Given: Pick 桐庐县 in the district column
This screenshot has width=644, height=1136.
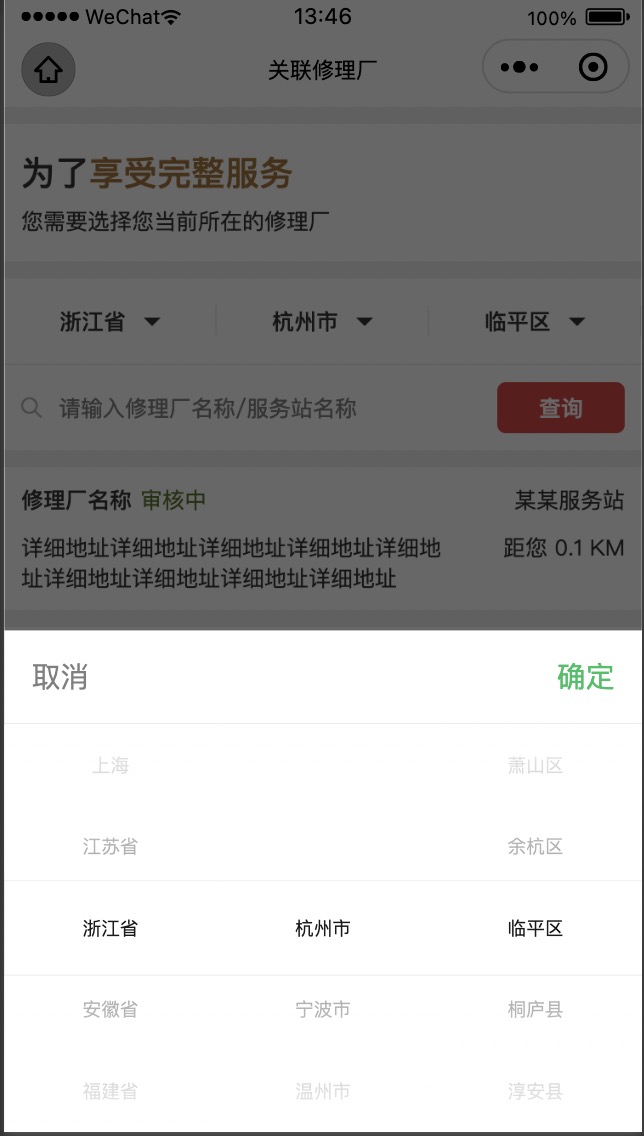Looking at the screenshot, I should [x=535, y=1010].
